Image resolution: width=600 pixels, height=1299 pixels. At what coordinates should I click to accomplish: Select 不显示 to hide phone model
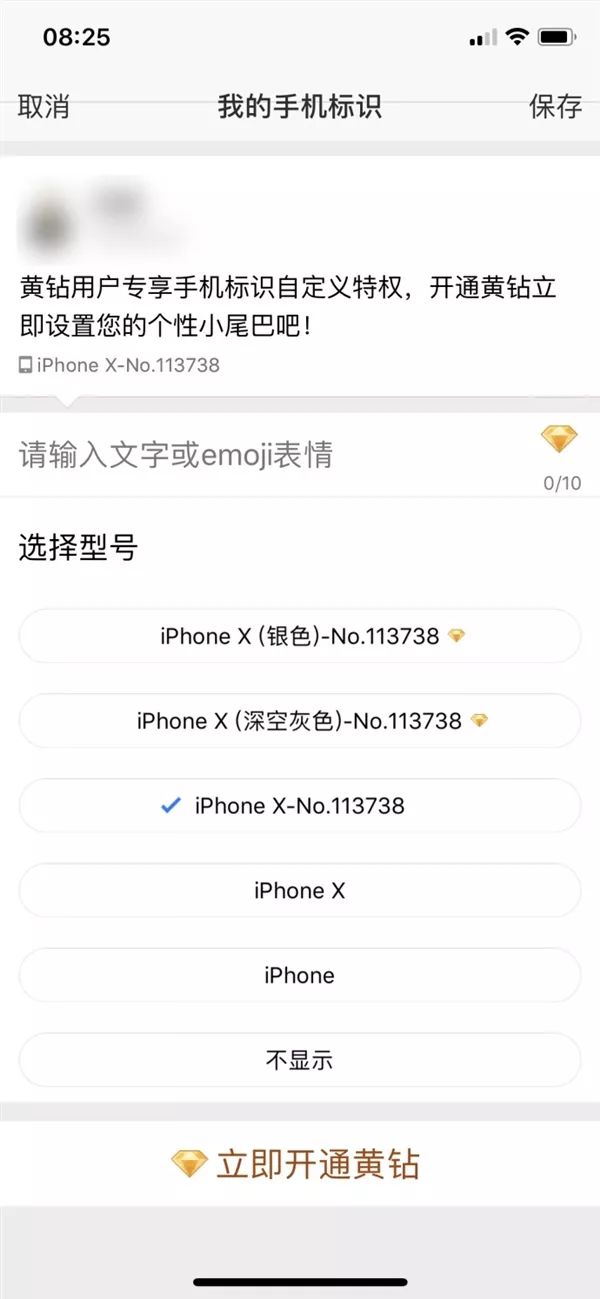click(300, 1061)
